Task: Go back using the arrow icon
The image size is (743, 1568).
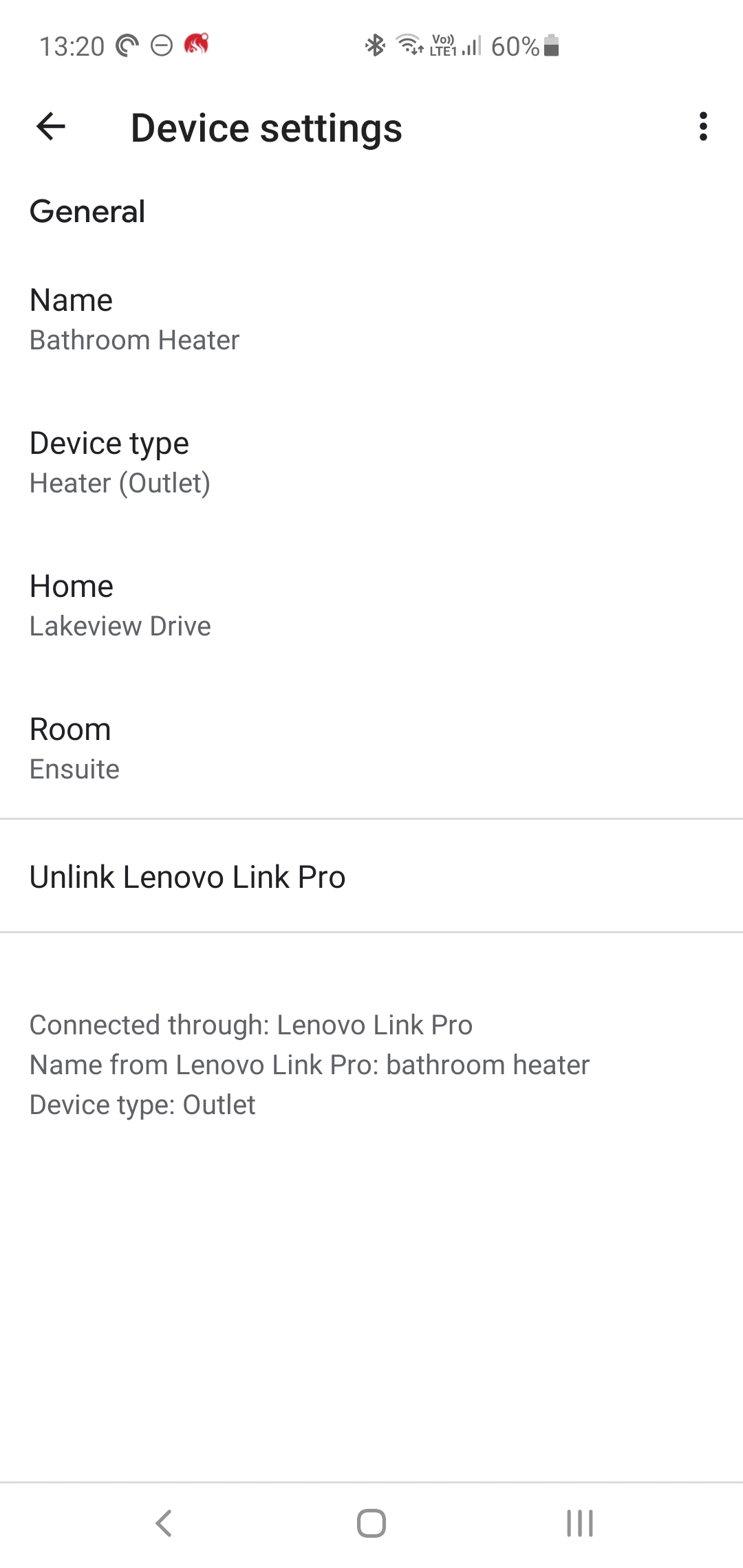Action: [x=51, y=127]
